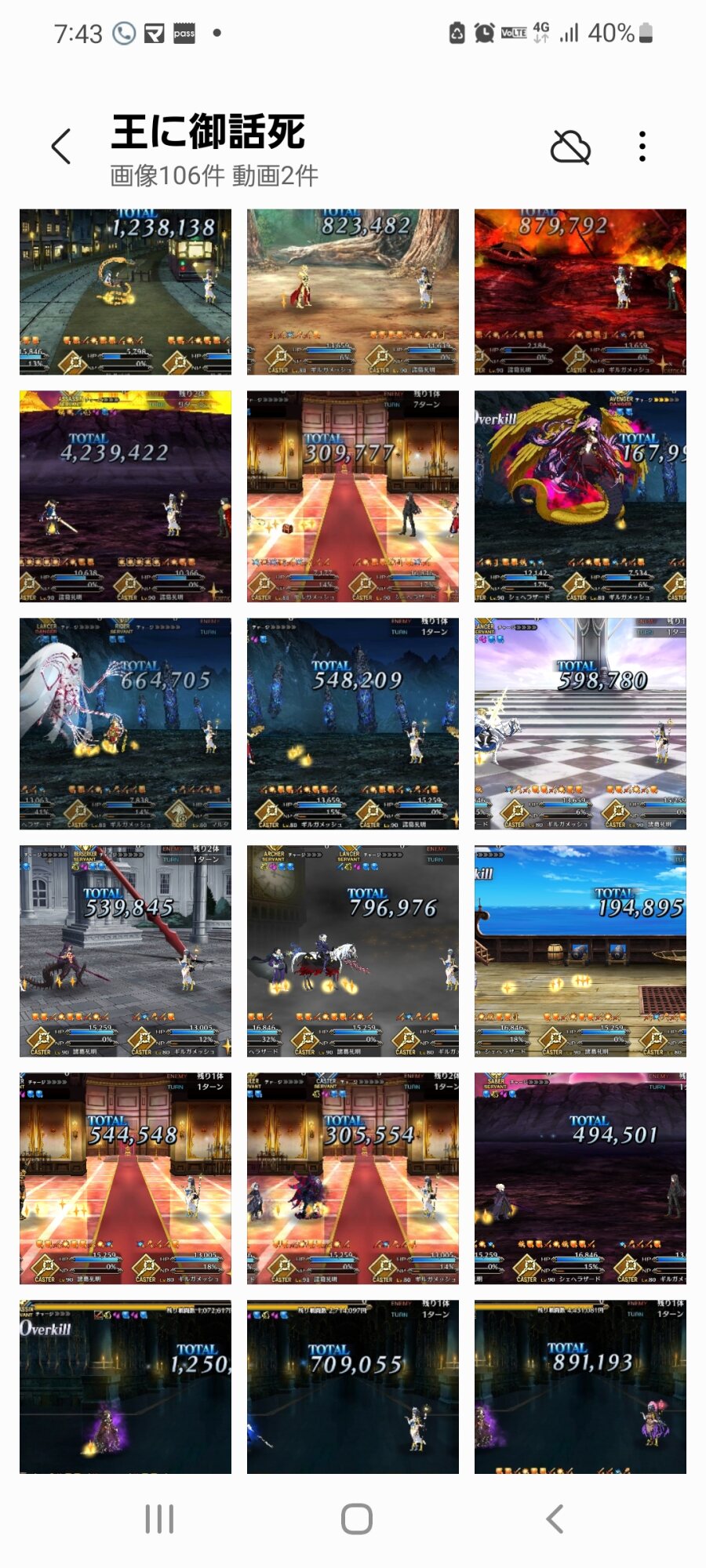Open the screenshot showing total 598,780
The height and width of the screenshot is (1568, 706).
coord(580,724)
